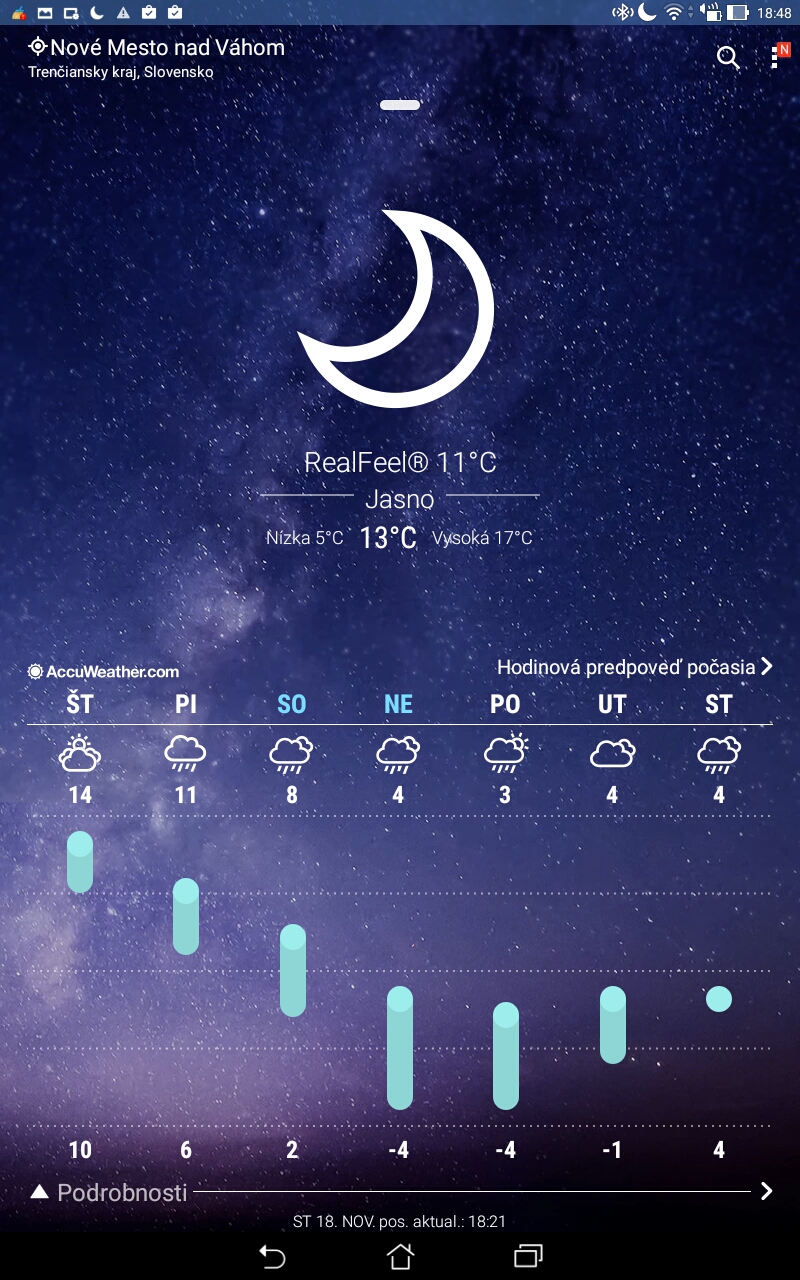
Task: Open the overflow menu with N badge
Action: (780, 56)
